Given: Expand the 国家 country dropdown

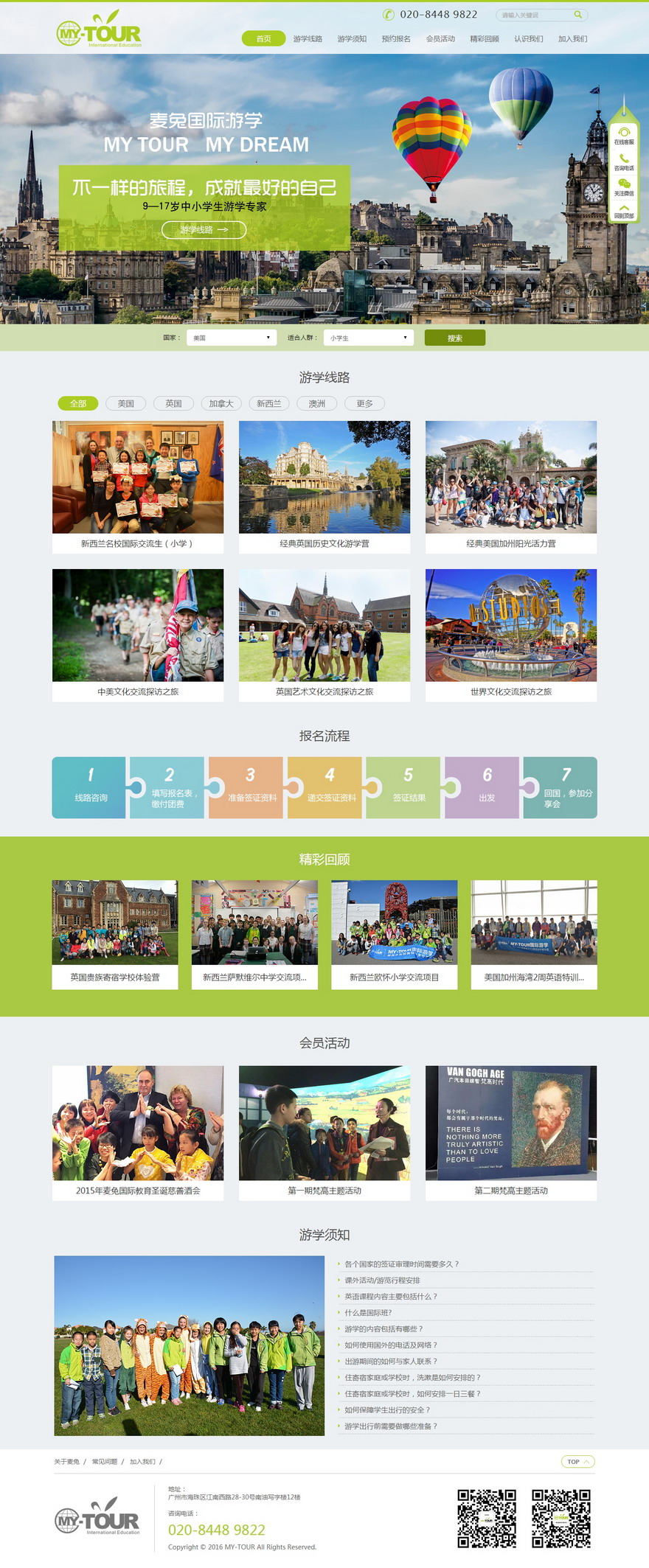Looking at the screenshot, I should coord(230,338).
